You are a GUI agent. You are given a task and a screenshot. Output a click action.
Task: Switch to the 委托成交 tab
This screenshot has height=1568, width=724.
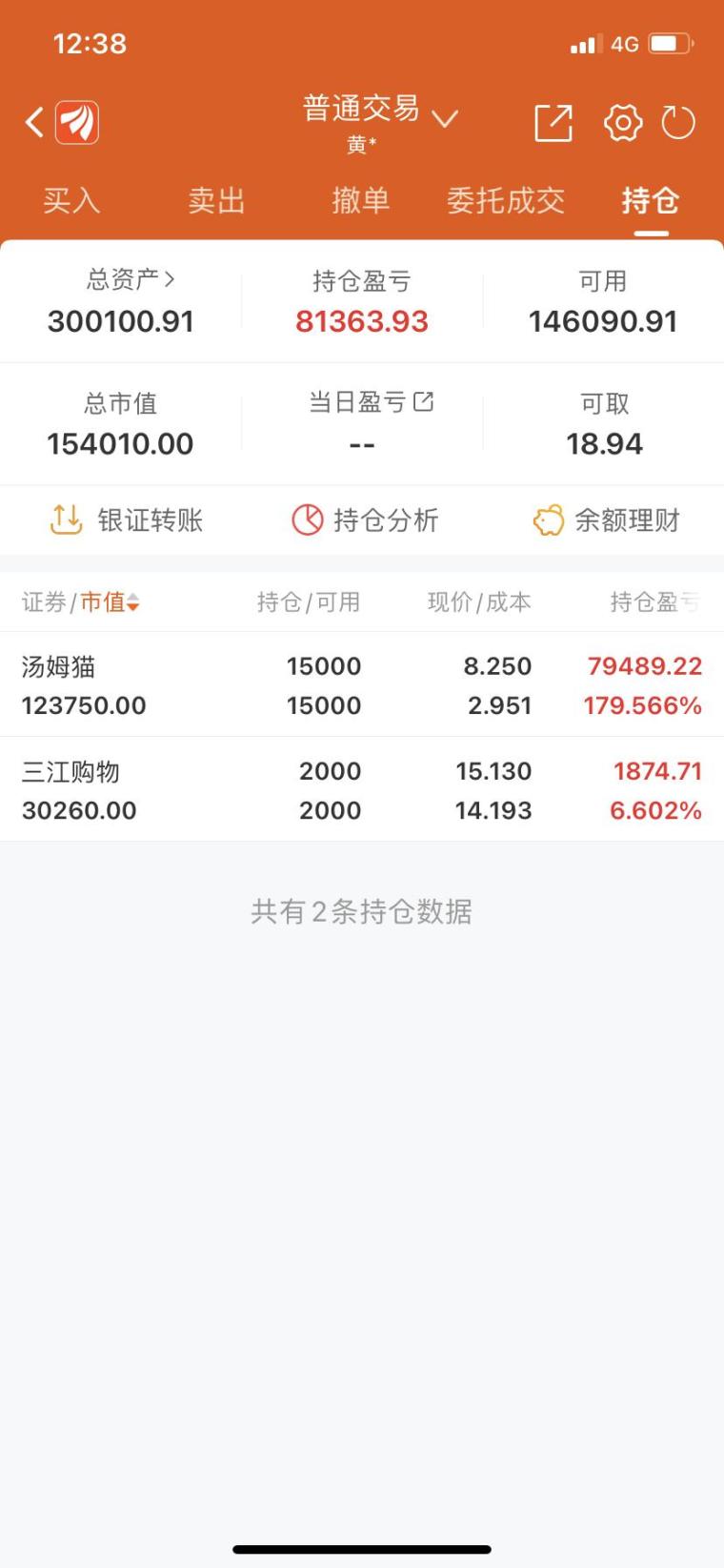coord(506,201)
